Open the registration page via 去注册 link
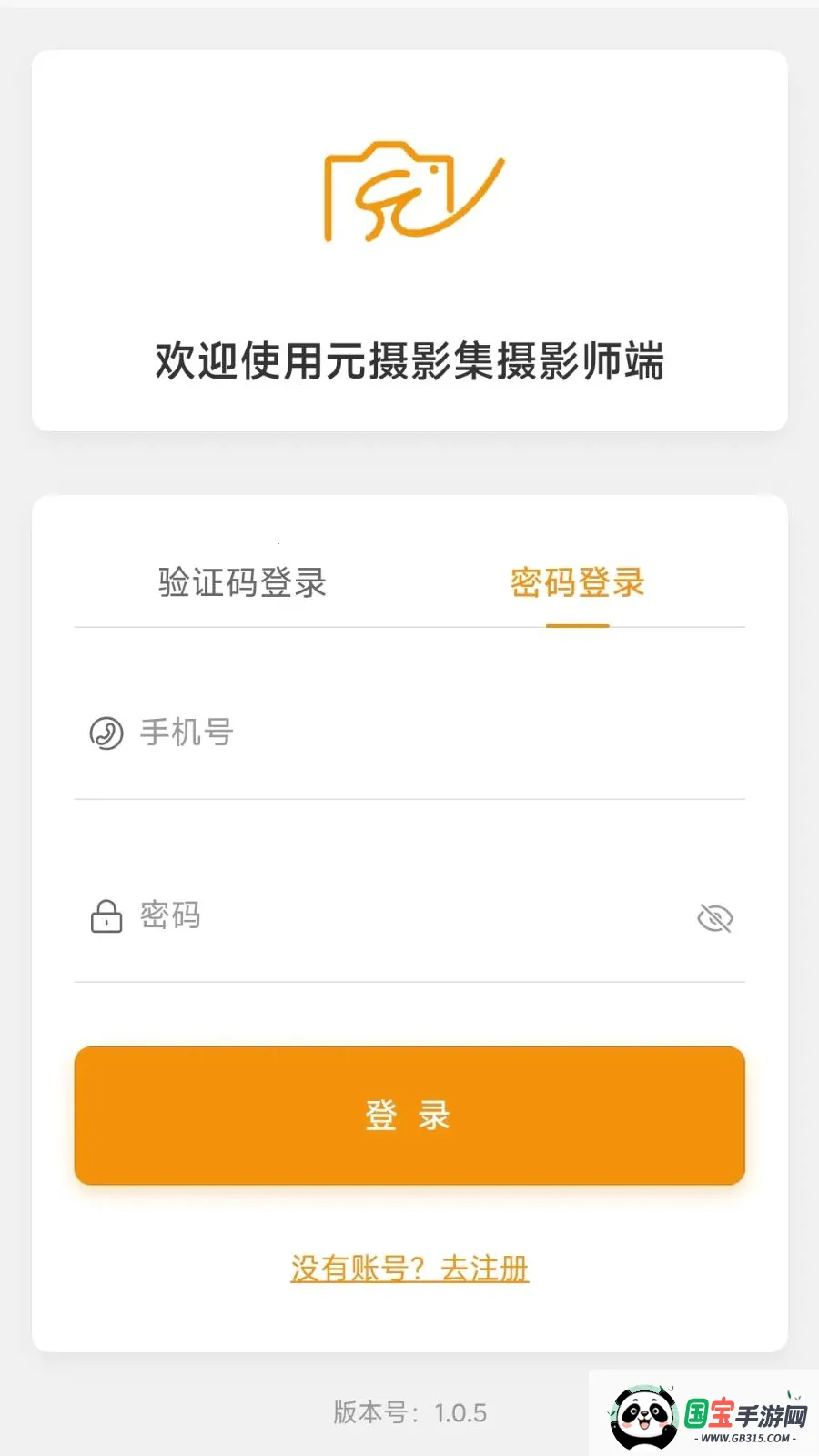 pyautogui.click(x=482, y=1266)
